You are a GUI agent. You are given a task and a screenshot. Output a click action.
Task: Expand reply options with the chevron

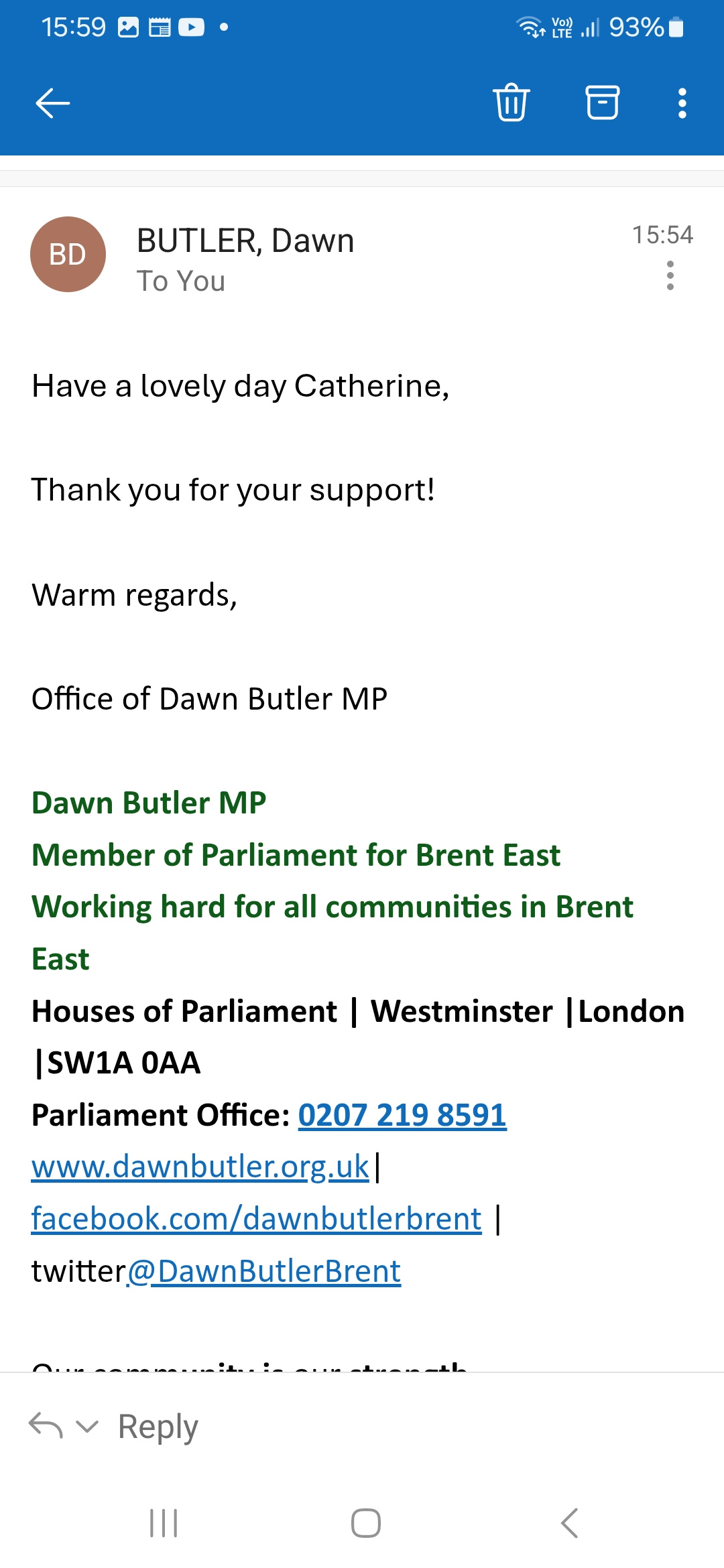[87, 1427]
